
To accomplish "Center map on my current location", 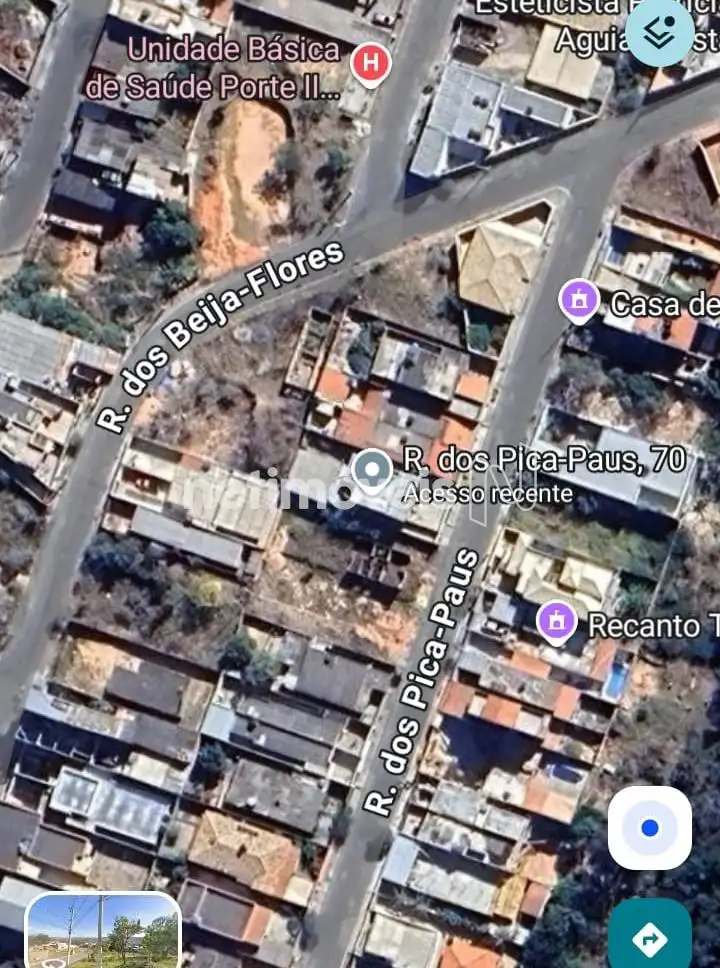I will (x=650, y=828).
